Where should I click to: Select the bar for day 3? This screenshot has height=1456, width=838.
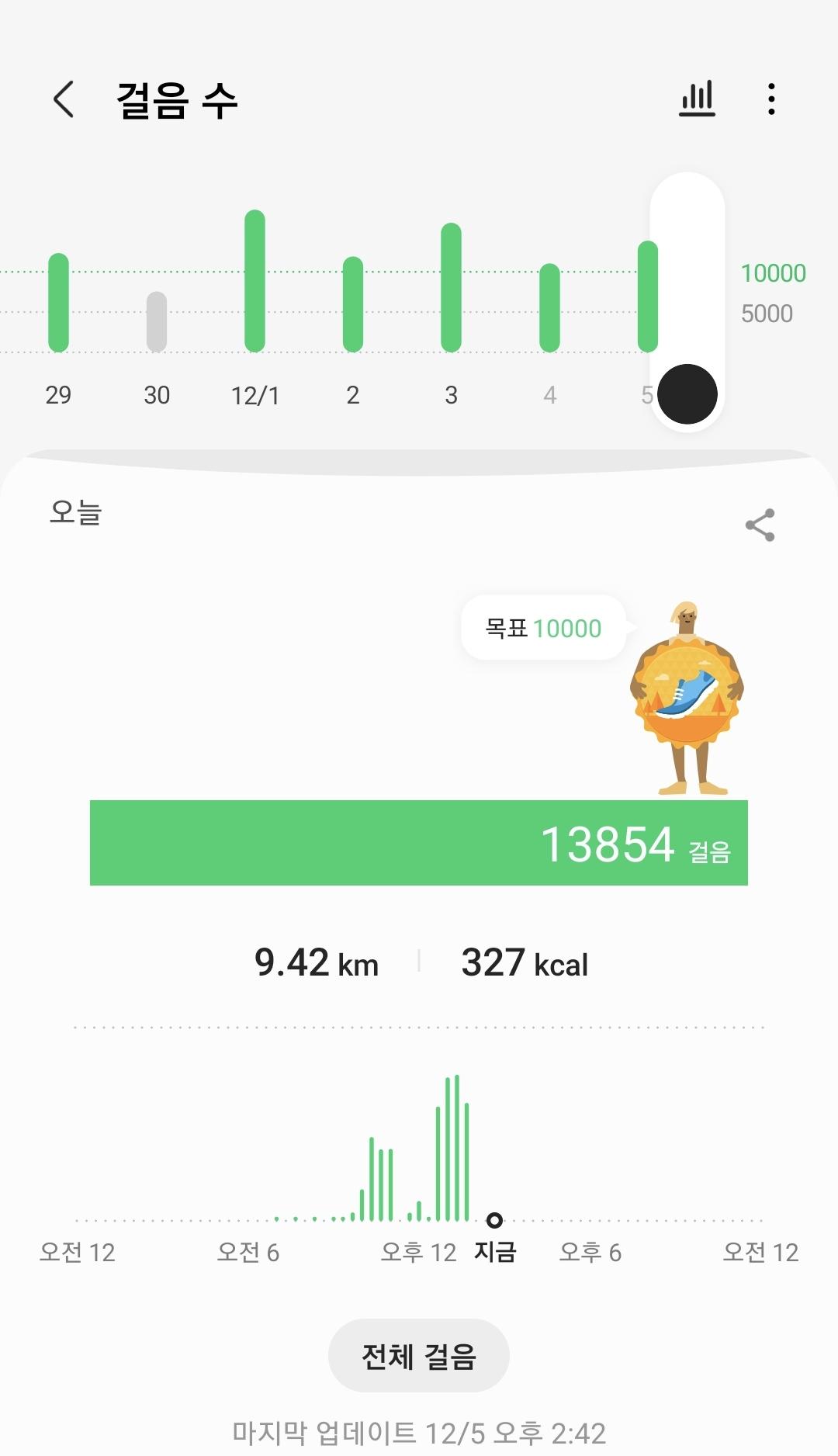[x=451, y=287]
